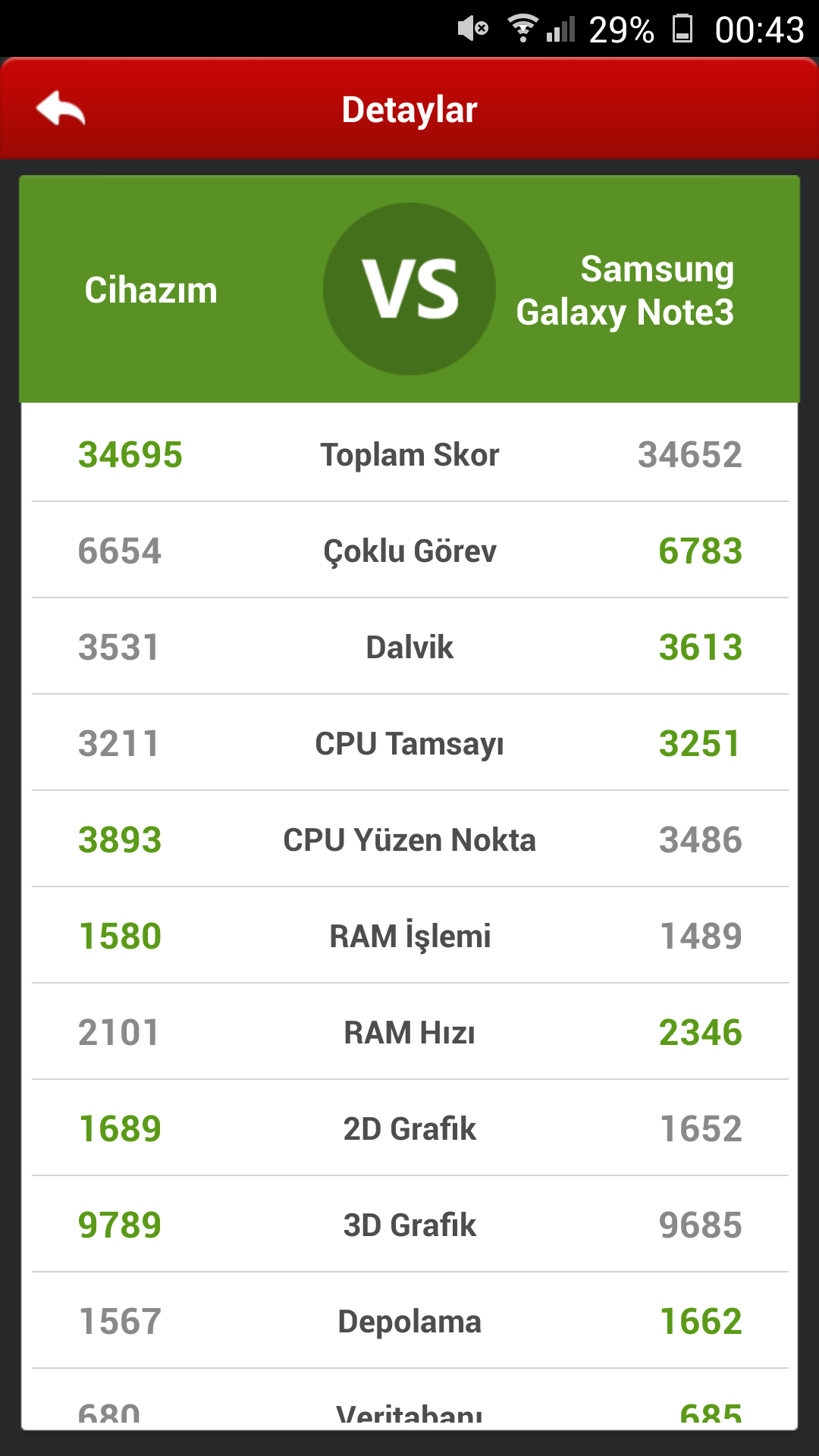Viewport: 819px width, 1456px height.
Task: Go back using the white arrow
Action: [61, 109]
